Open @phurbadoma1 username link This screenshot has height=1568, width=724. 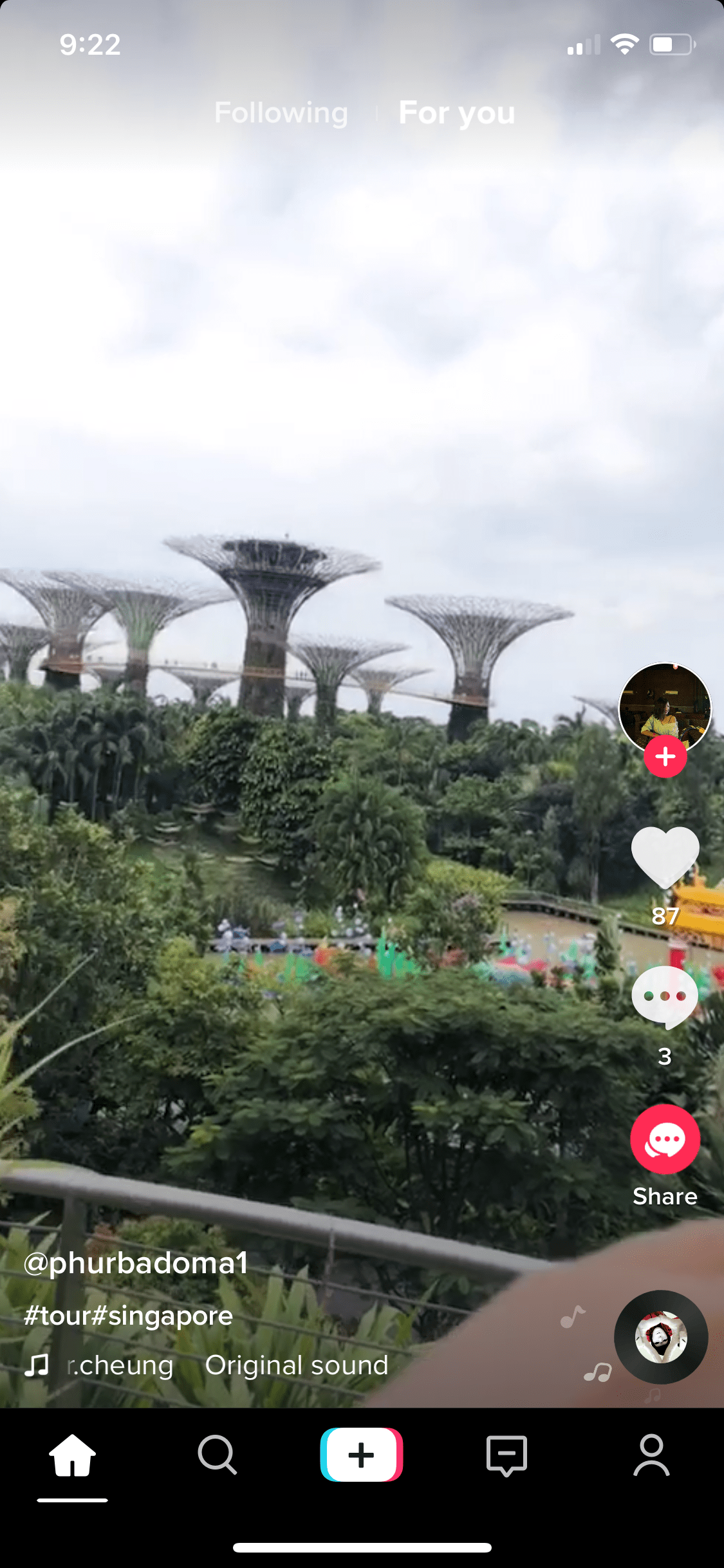point(136,1264)
